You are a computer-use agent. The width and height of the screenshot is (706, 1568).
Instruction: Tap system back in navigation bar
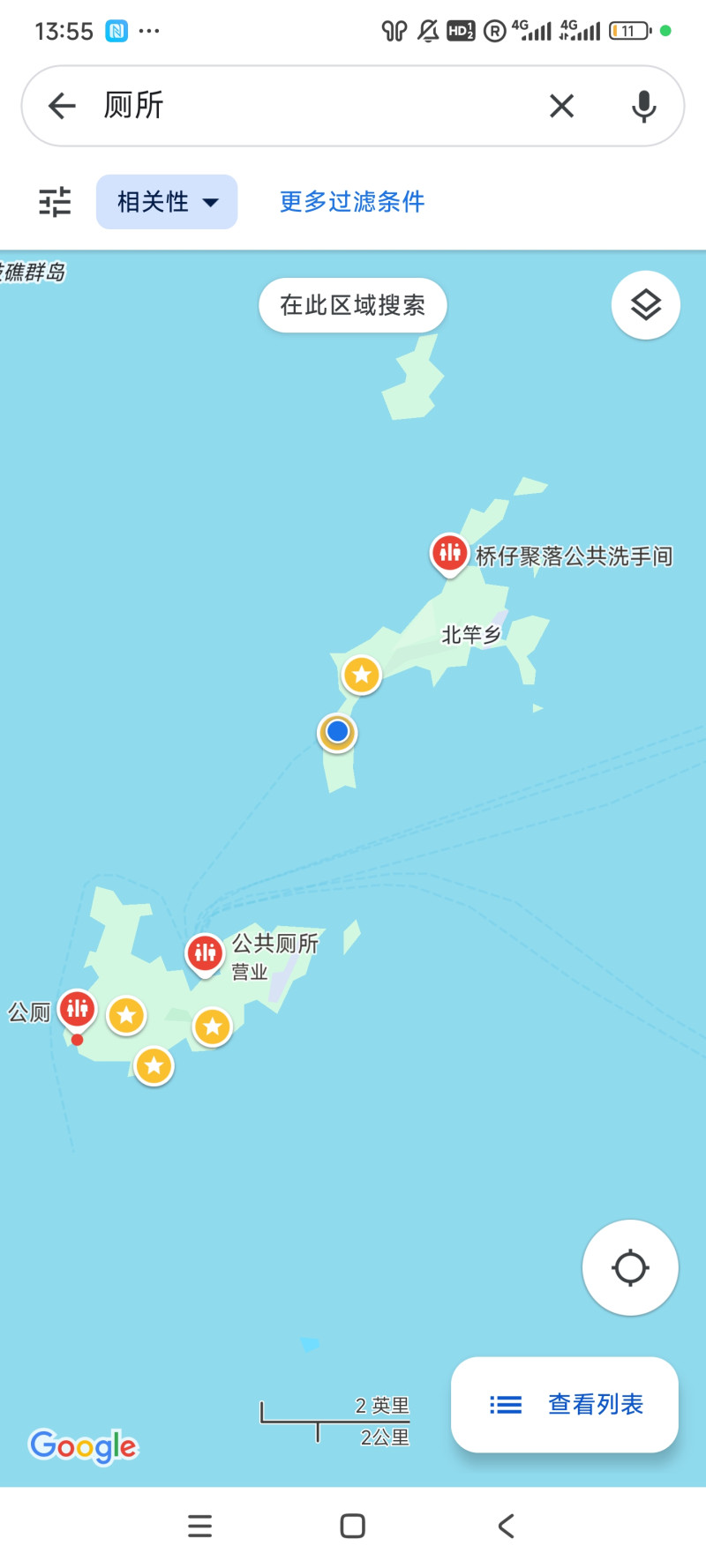(506, 1526)
